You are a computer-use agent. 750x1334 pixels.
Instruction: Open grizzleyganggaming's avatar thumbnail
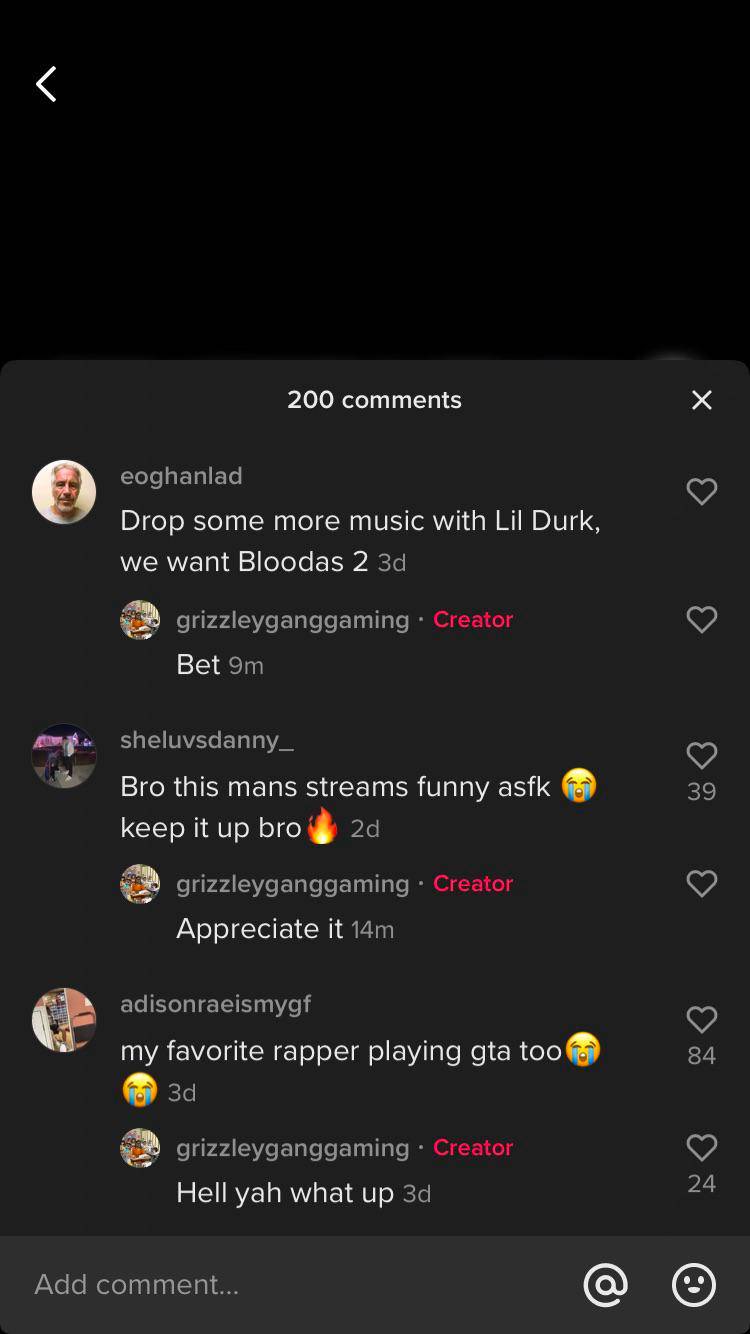(x=140, y=619)
